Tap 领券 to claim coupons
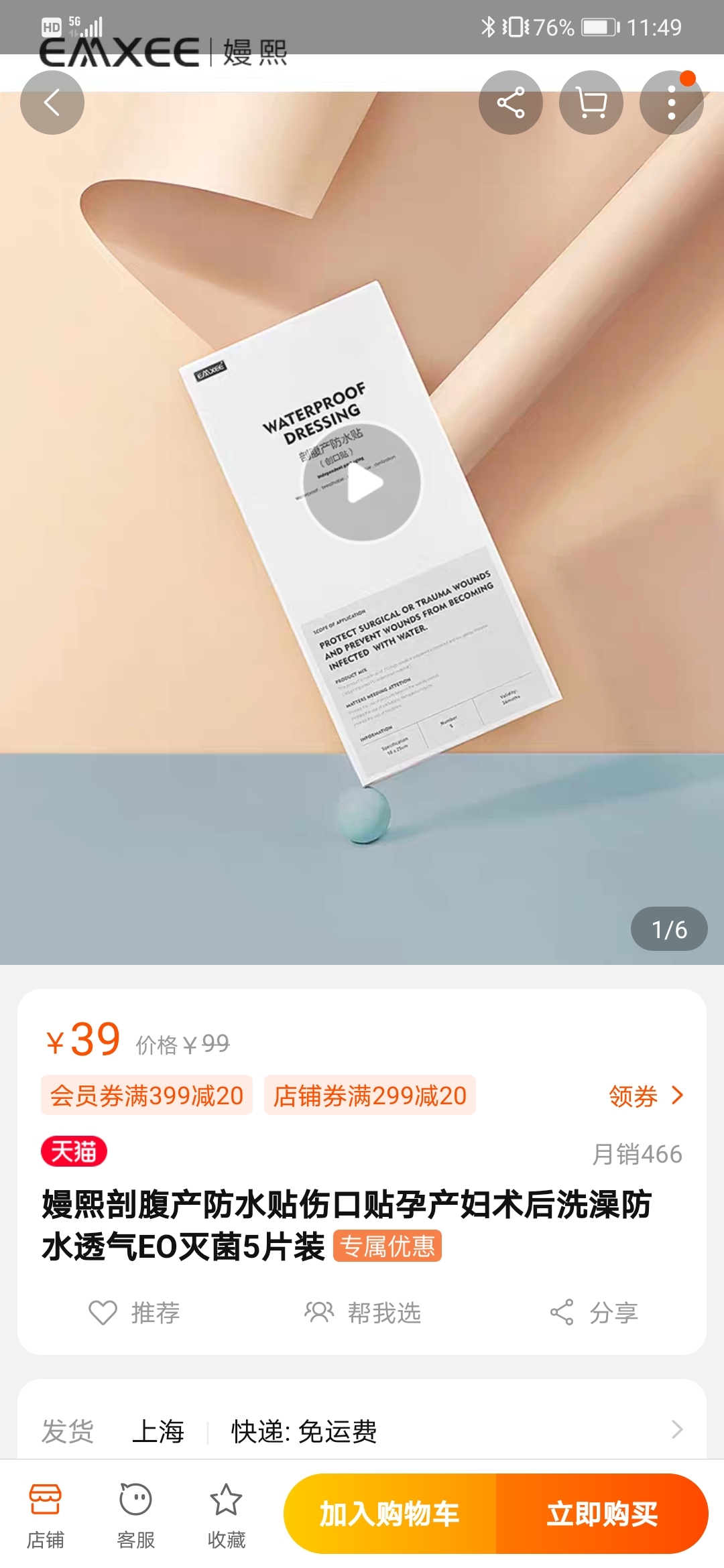The height and width of the screenshot is (1568, 724). (x=646, y=1096)
